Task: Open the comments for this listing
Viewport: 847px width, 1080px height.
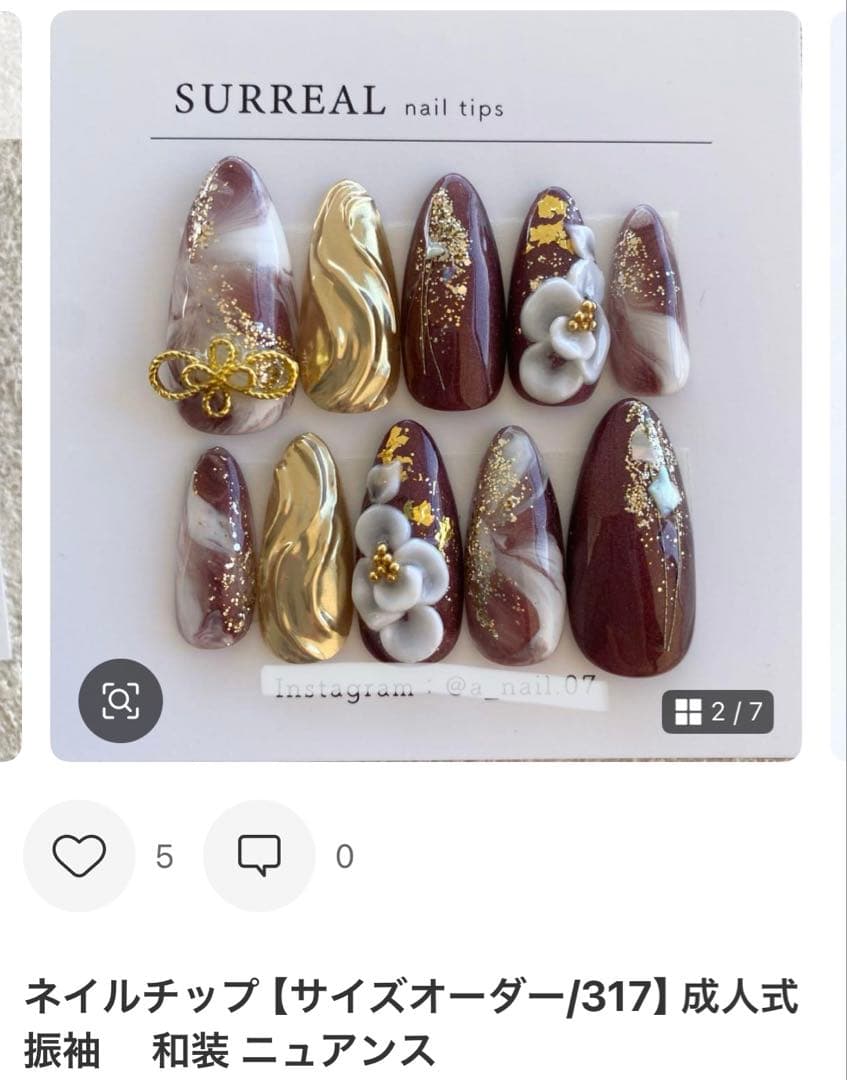Action: (259, 856)
